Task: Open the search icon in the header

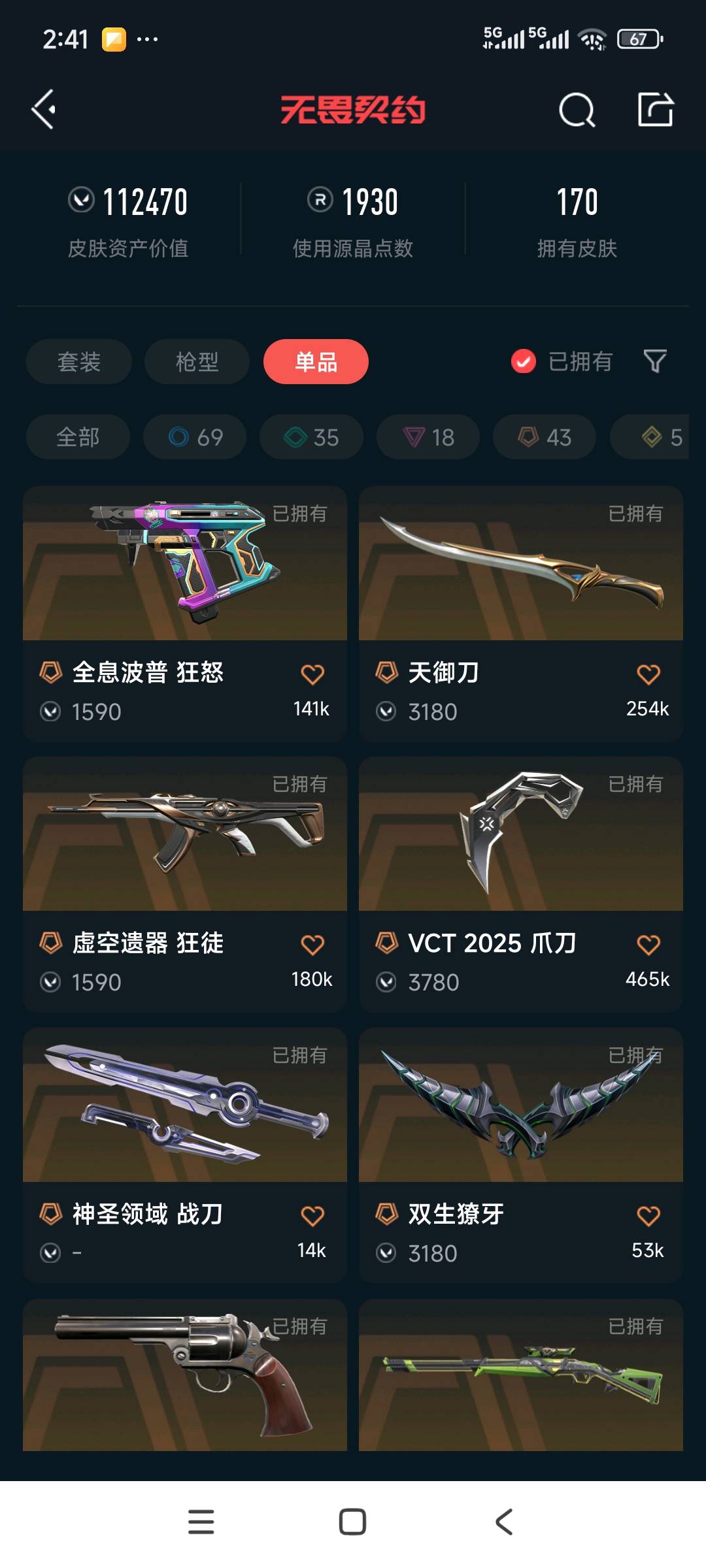Action: [x=577, y=109]
